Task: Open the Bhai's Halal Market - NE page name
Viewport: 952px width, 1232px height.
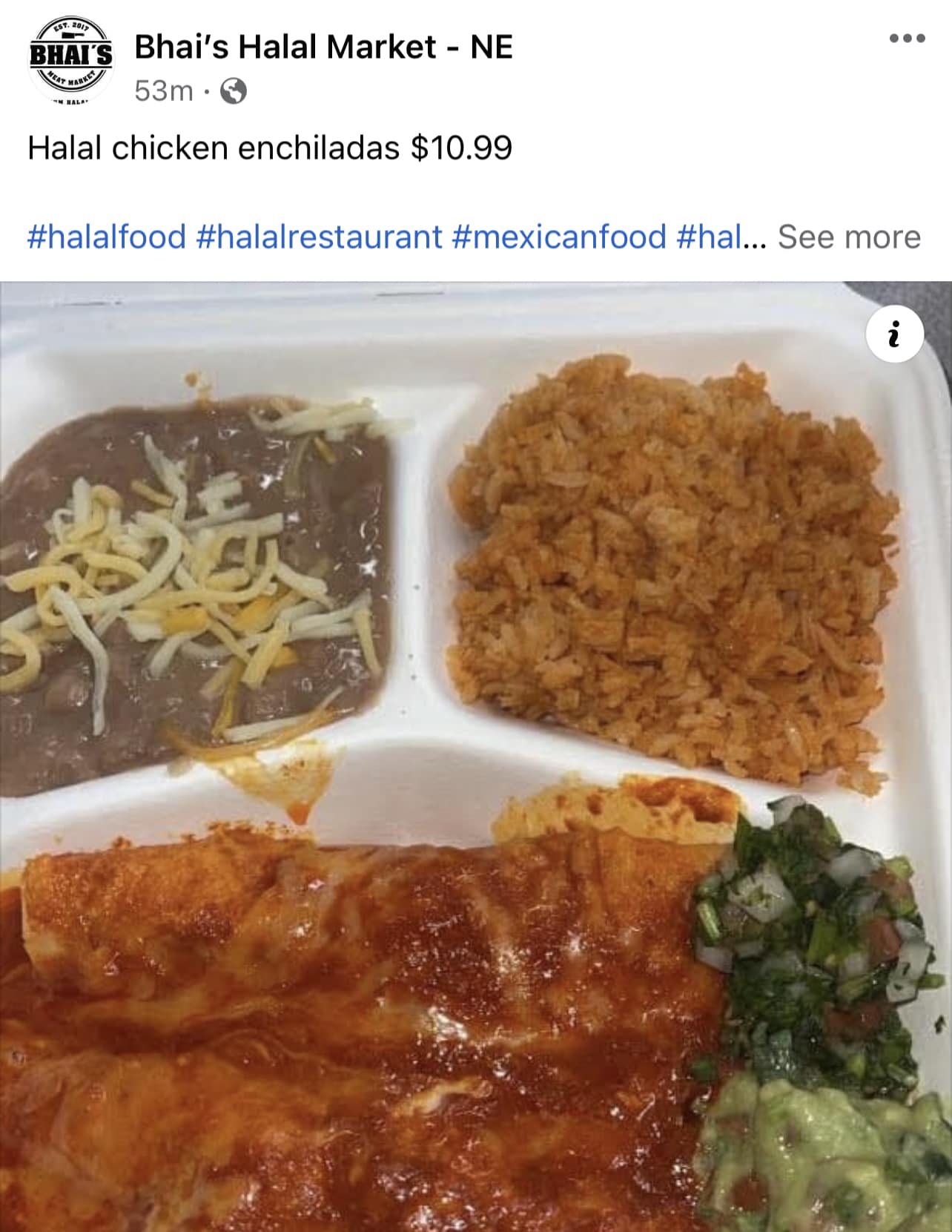Action: (323, 47)
